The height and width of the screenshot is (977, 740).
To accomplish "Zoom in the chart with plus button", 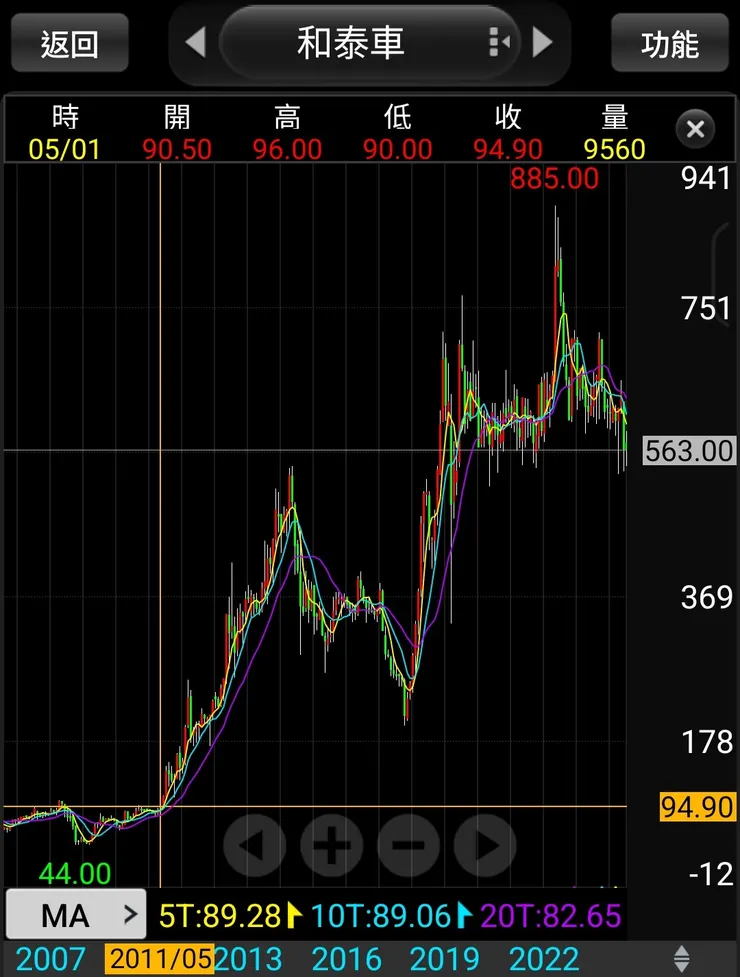I will point(332,845).
